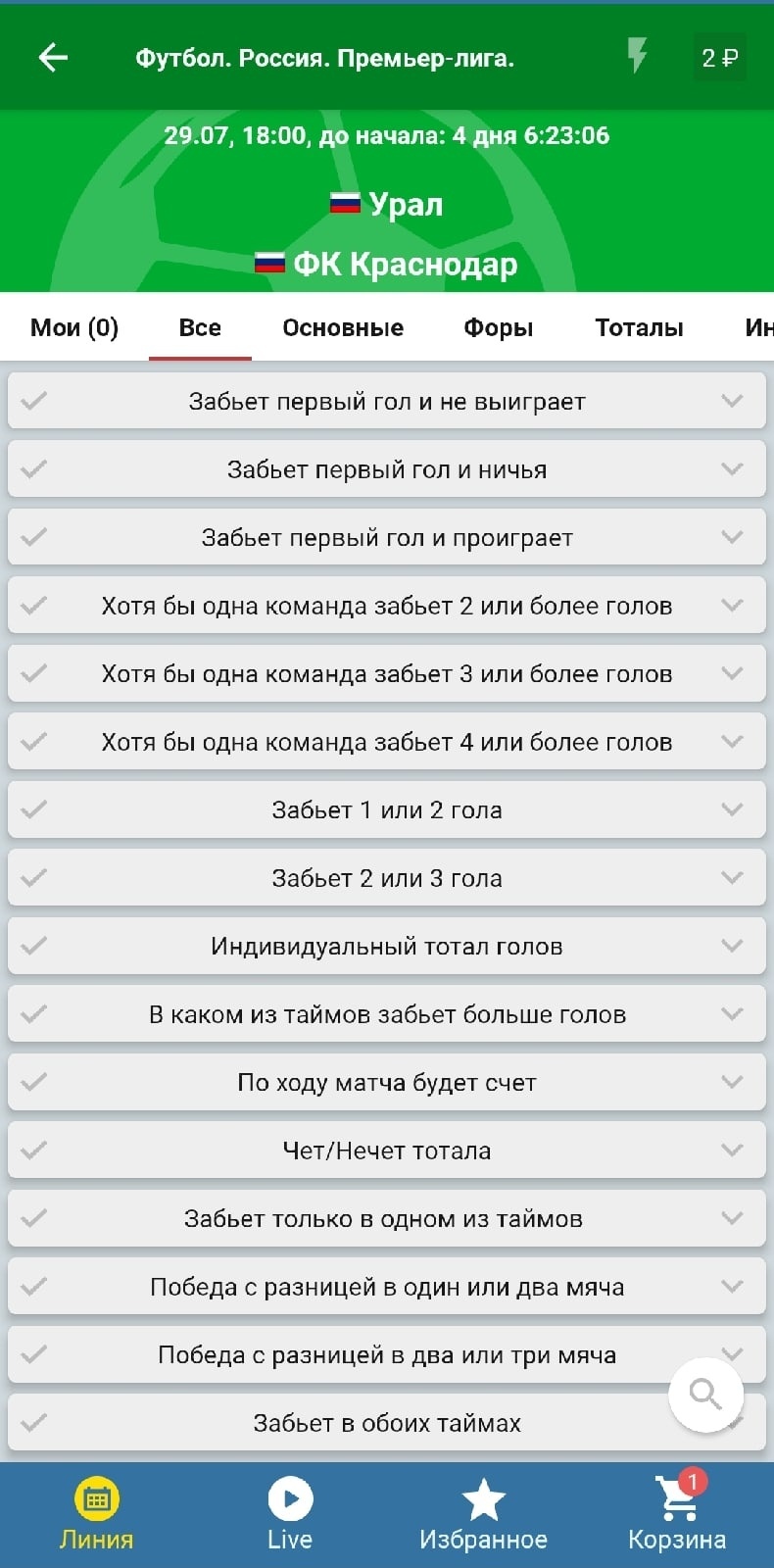
Task: Tap the lightning bolt quick bet icon
Action: pos(637,56)
